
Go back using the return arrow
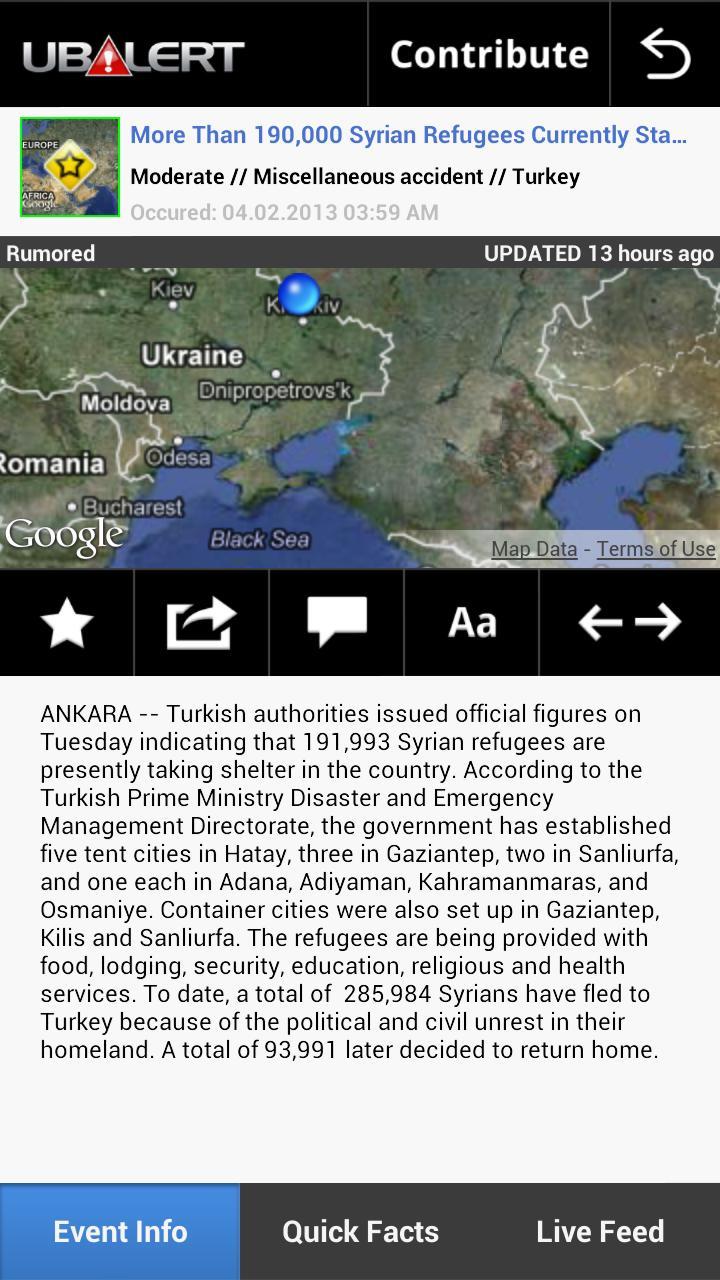tap(665, 54)
